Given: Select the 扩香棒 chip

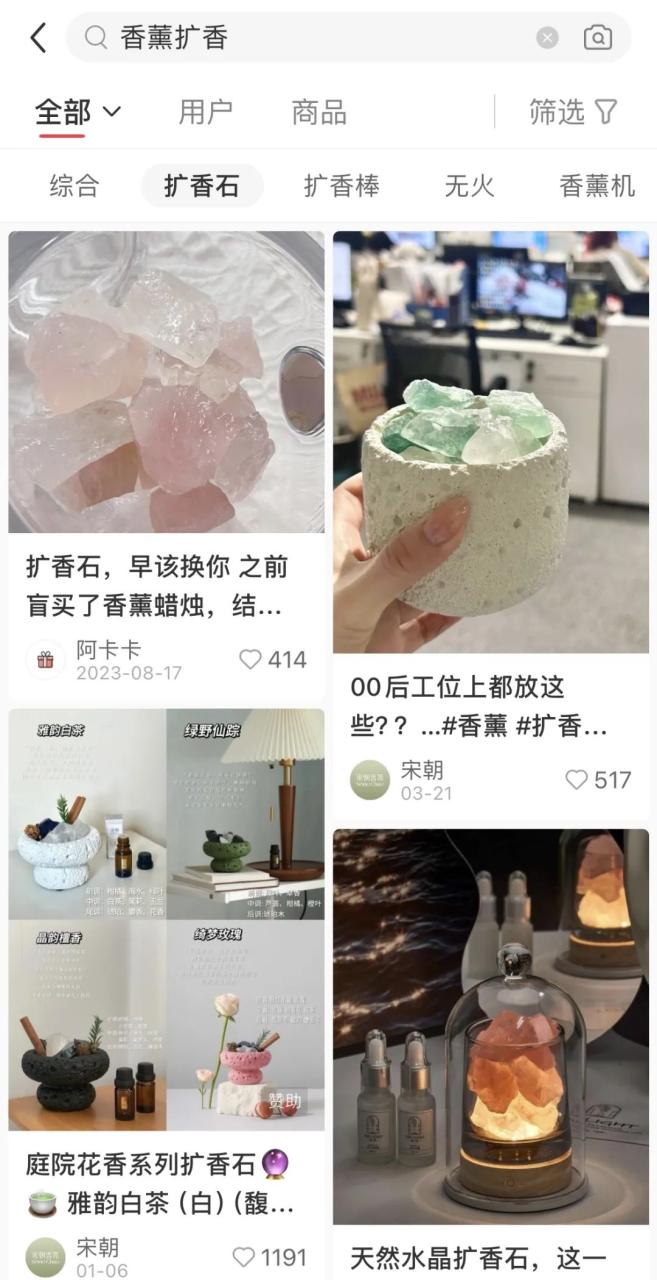Looking at the screenshot, I should (341, 186).
